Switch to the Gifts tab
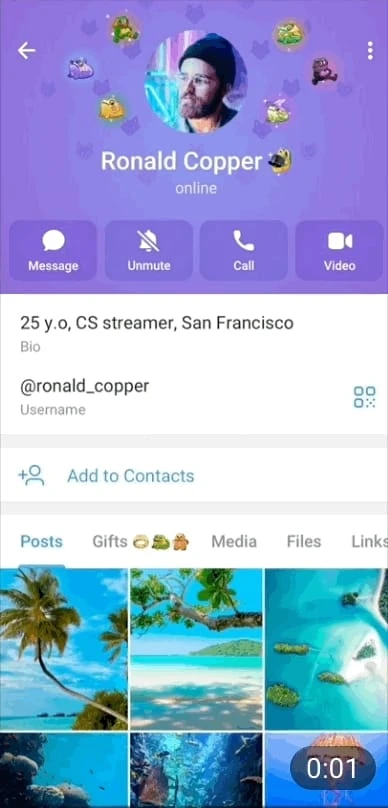The width and height of the screenshot is (388, 808). [141, 542]
